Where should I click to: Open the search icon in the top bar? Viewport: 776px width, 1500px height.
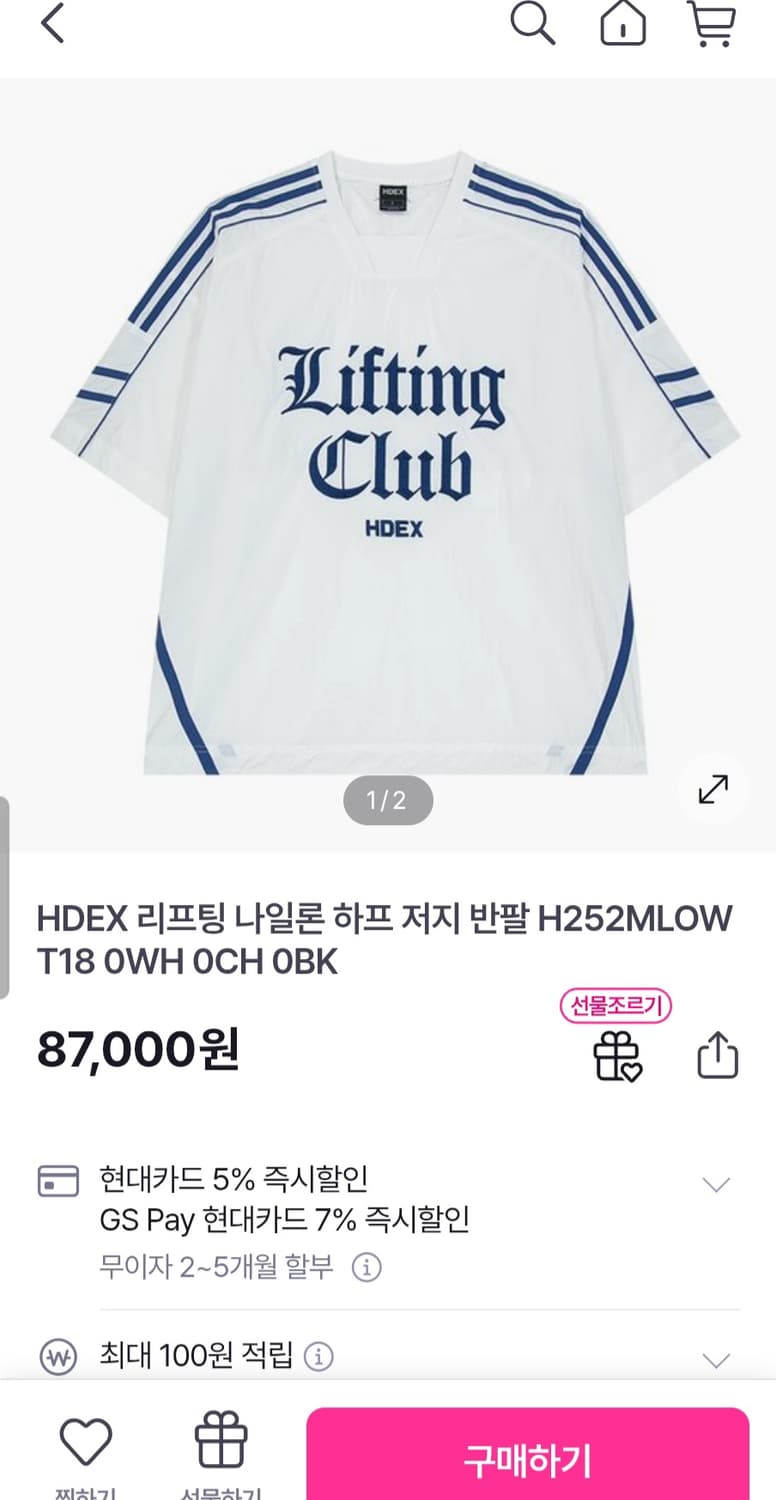click(x=531, y=26)
